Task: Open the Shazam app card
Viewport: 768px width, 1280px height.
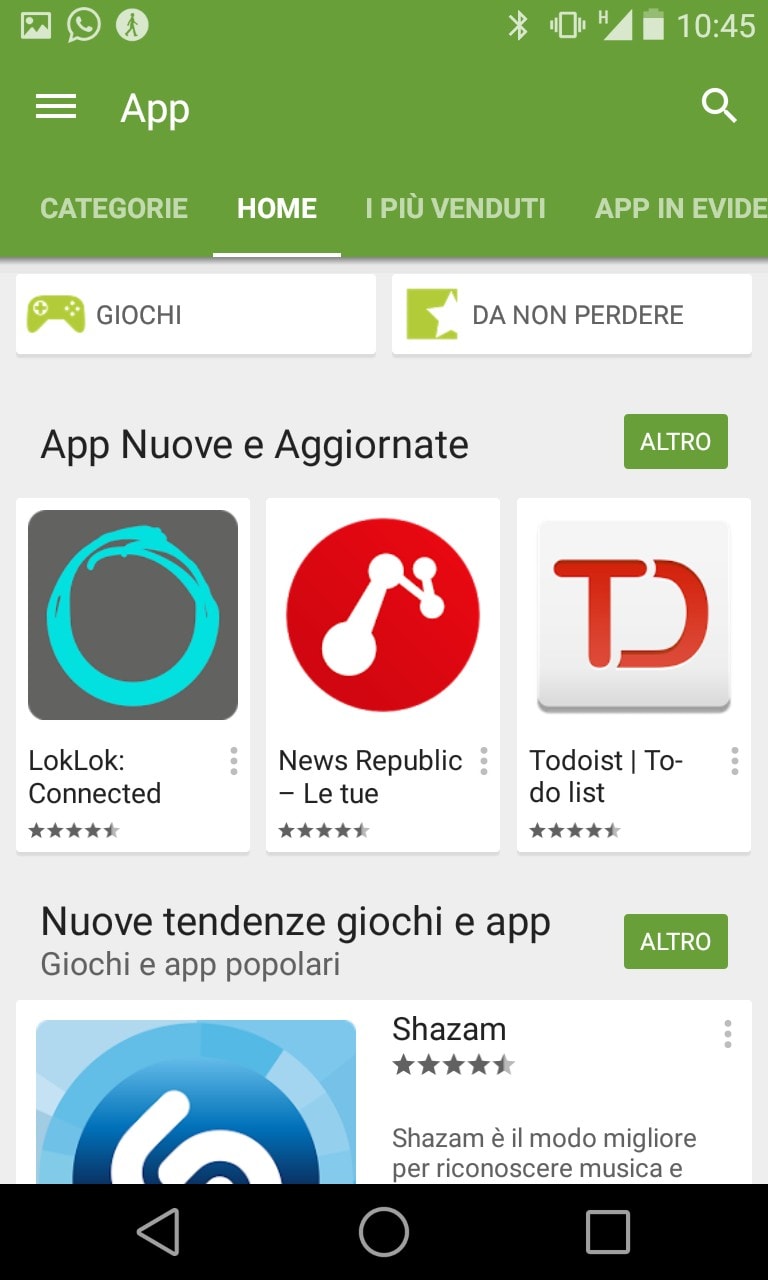Action: (x=384, y=1092)
